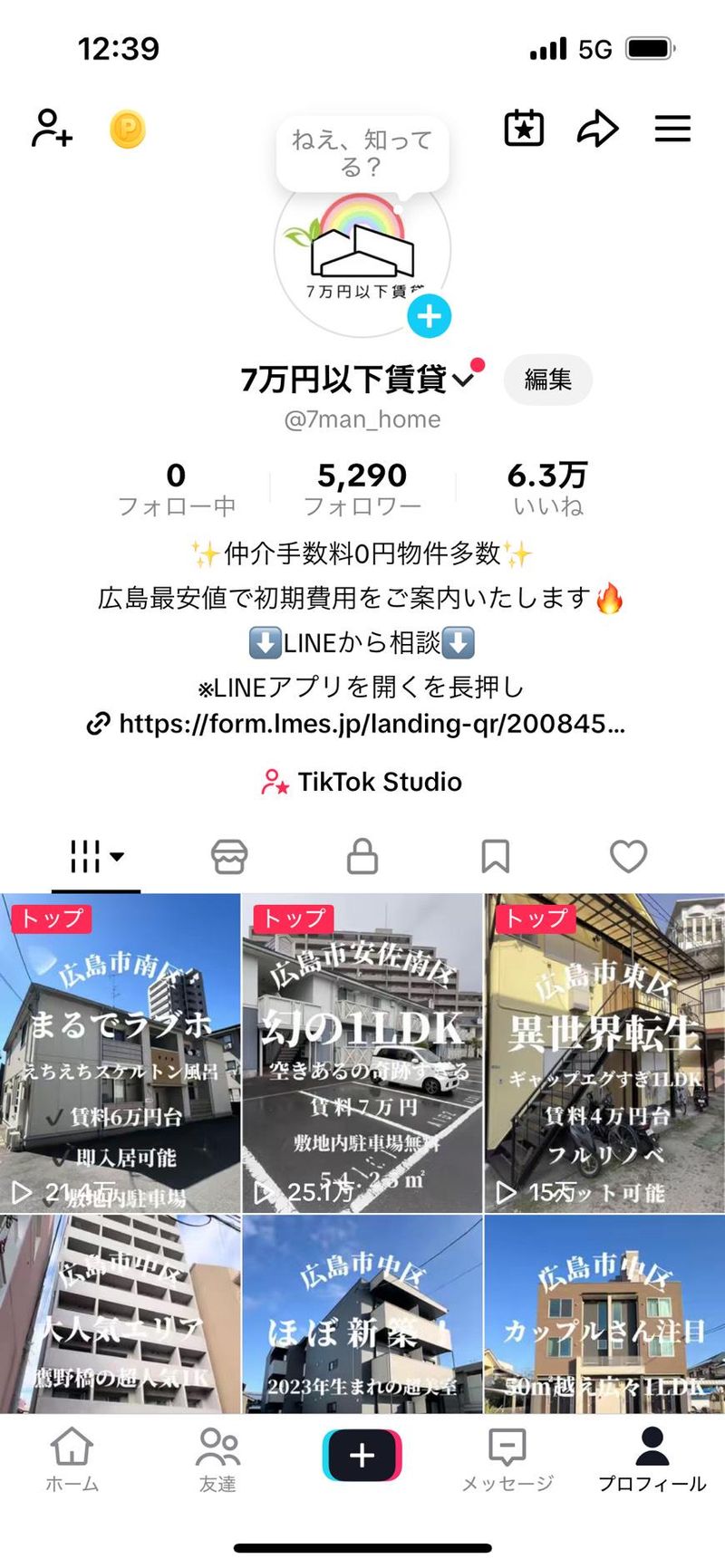The image size is (725, 1568).
Task: Play the 異世界転生 pinned video
Action: point(604,1053)
